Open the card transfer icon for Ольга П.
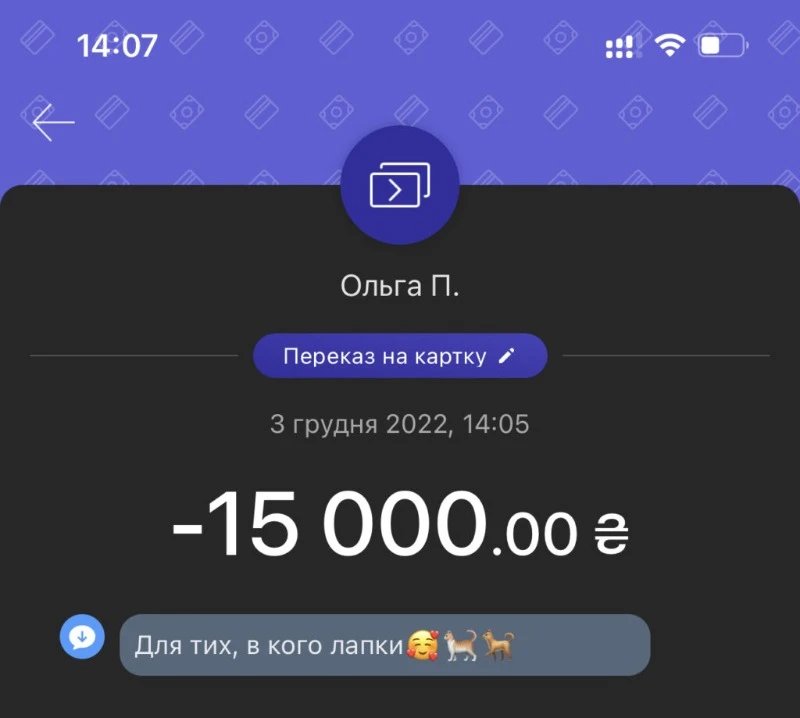Image resolution: width=800 pixels, height=718 pixels. [400, 185]
